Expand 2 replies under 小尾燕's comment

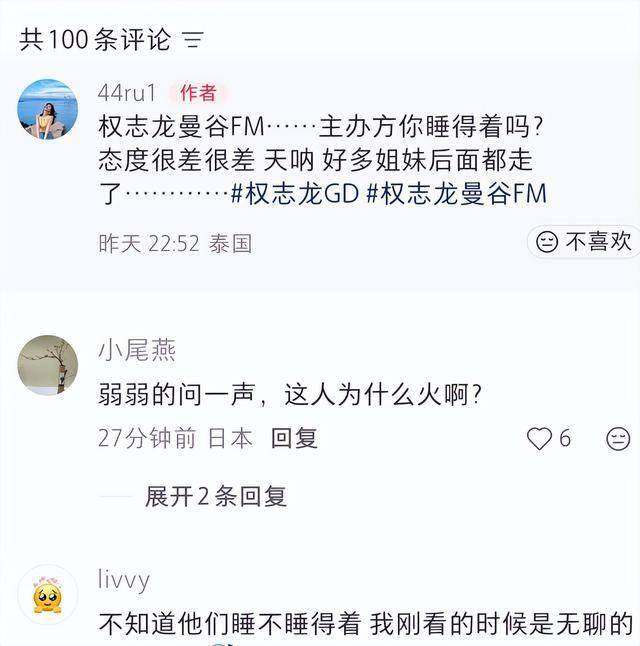coord(215,496)
